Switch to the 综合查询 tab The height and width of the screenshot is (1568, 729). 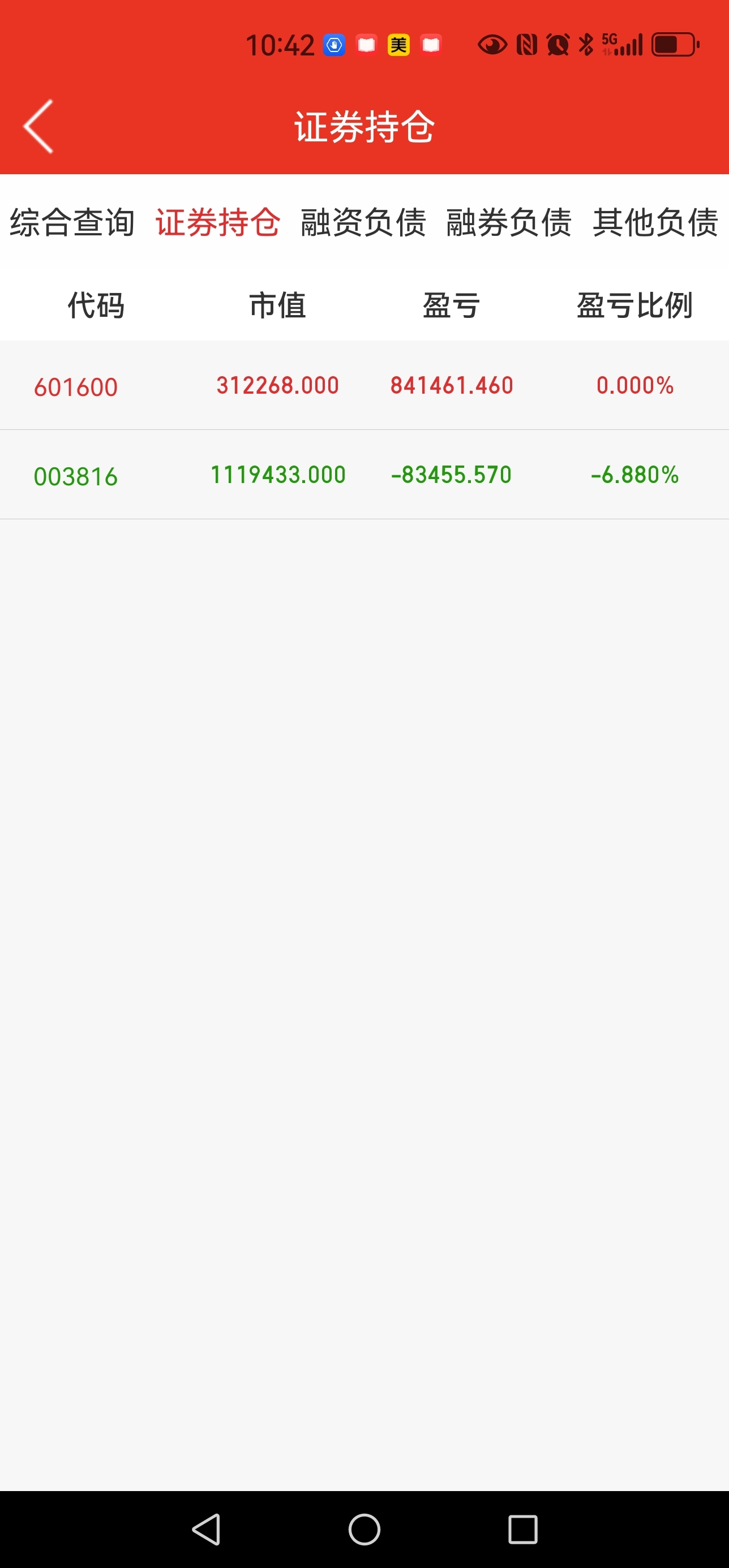(72, 222)
